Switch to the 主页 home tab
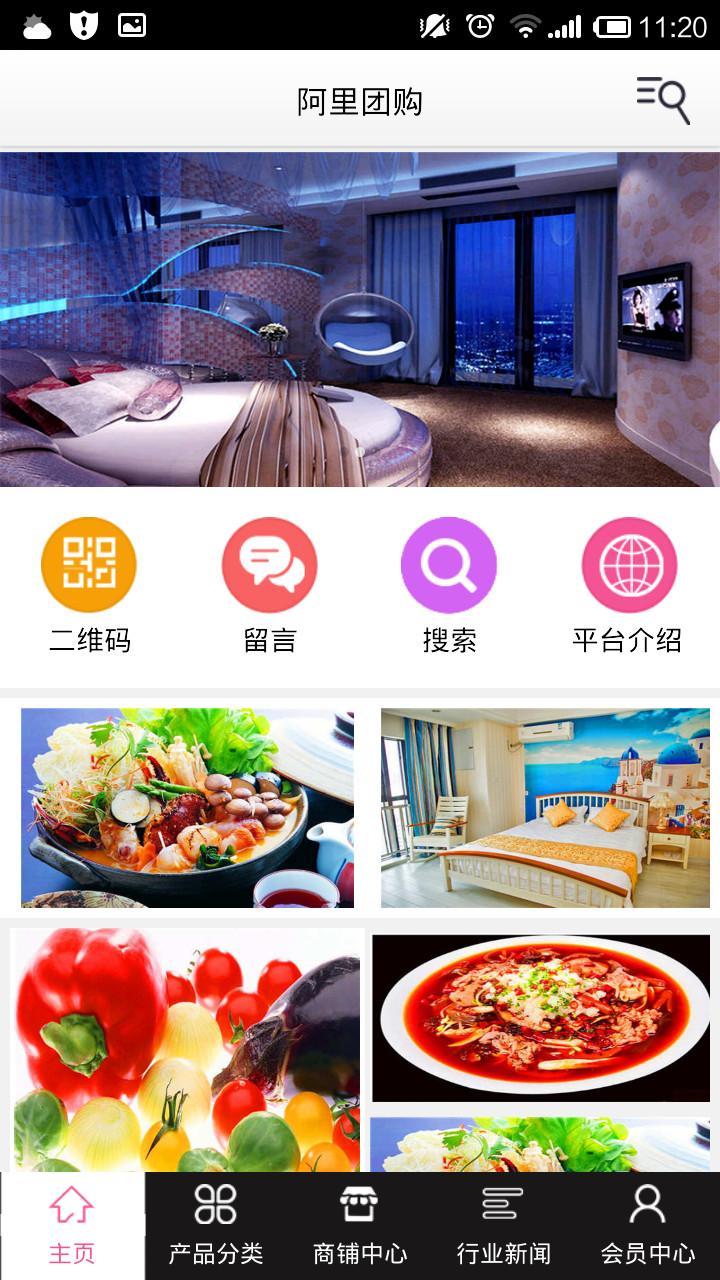This screenshot has height=1280, width=720. 72,1226
